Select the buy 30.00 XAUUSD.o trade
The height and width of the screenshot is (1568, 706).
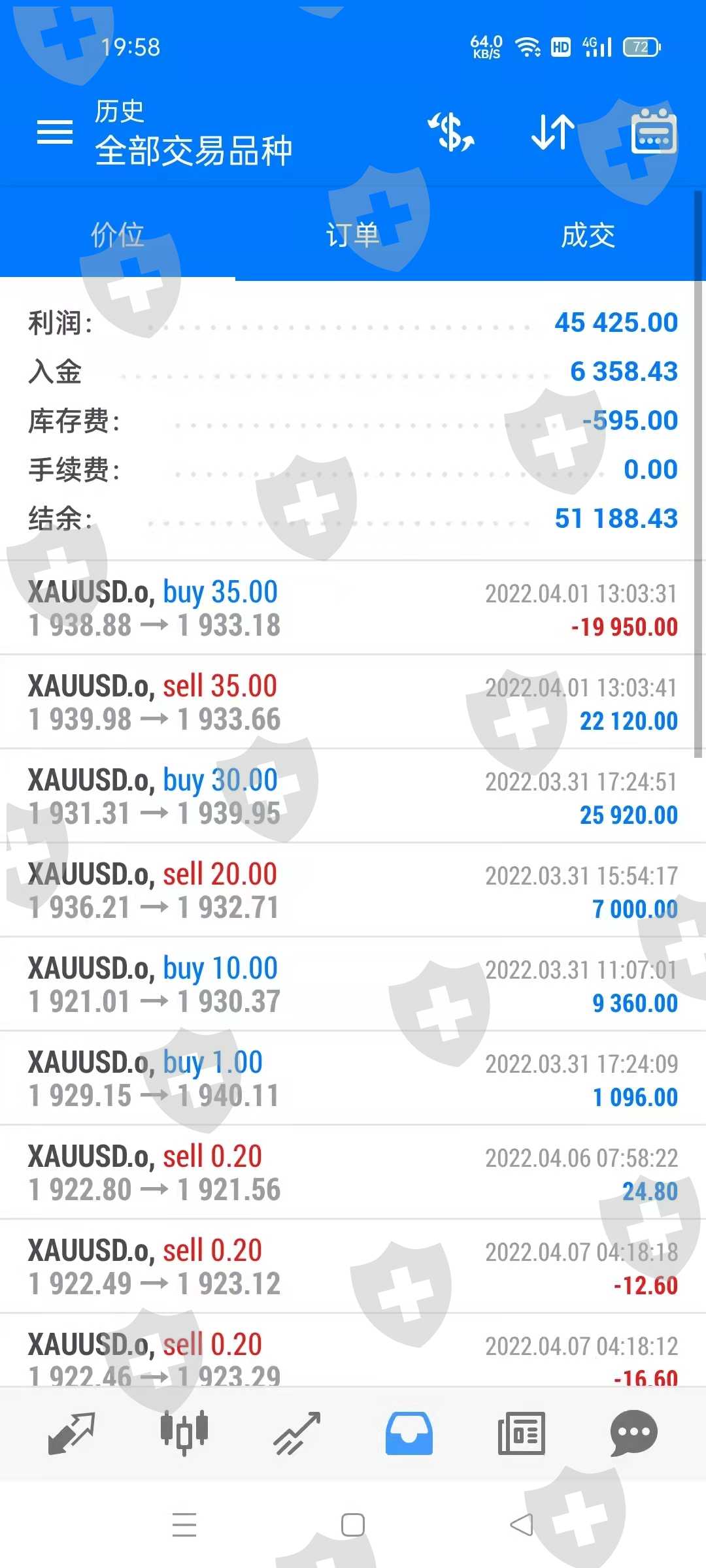tap(353, 796)
